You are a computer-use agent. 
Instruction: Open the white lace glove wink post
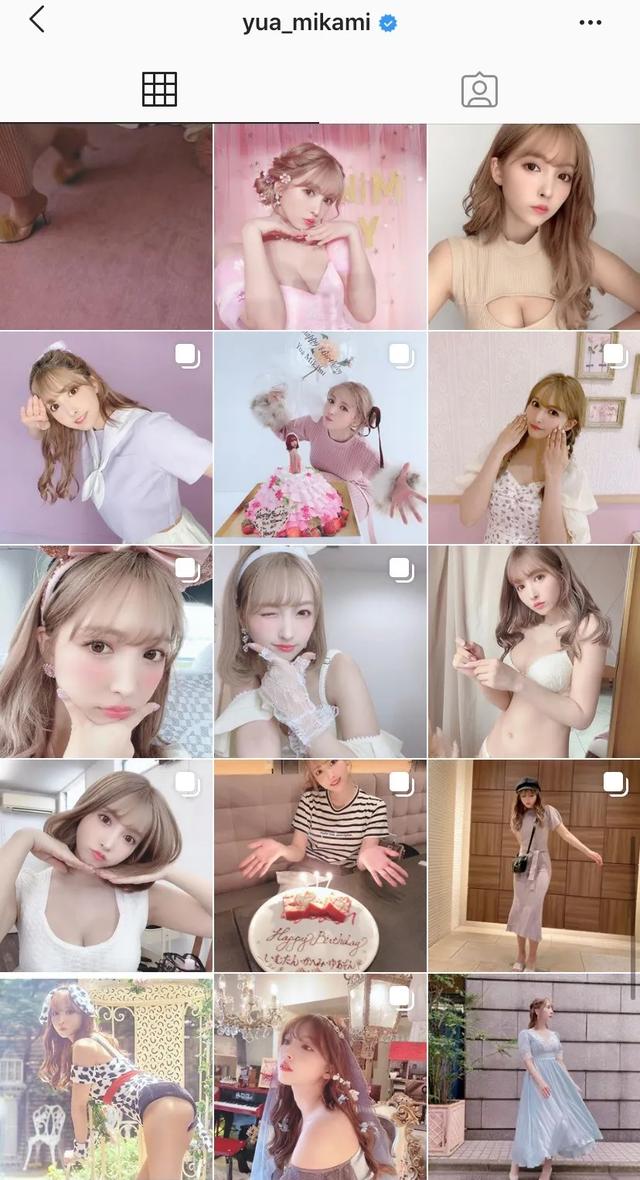coord(320,652)
